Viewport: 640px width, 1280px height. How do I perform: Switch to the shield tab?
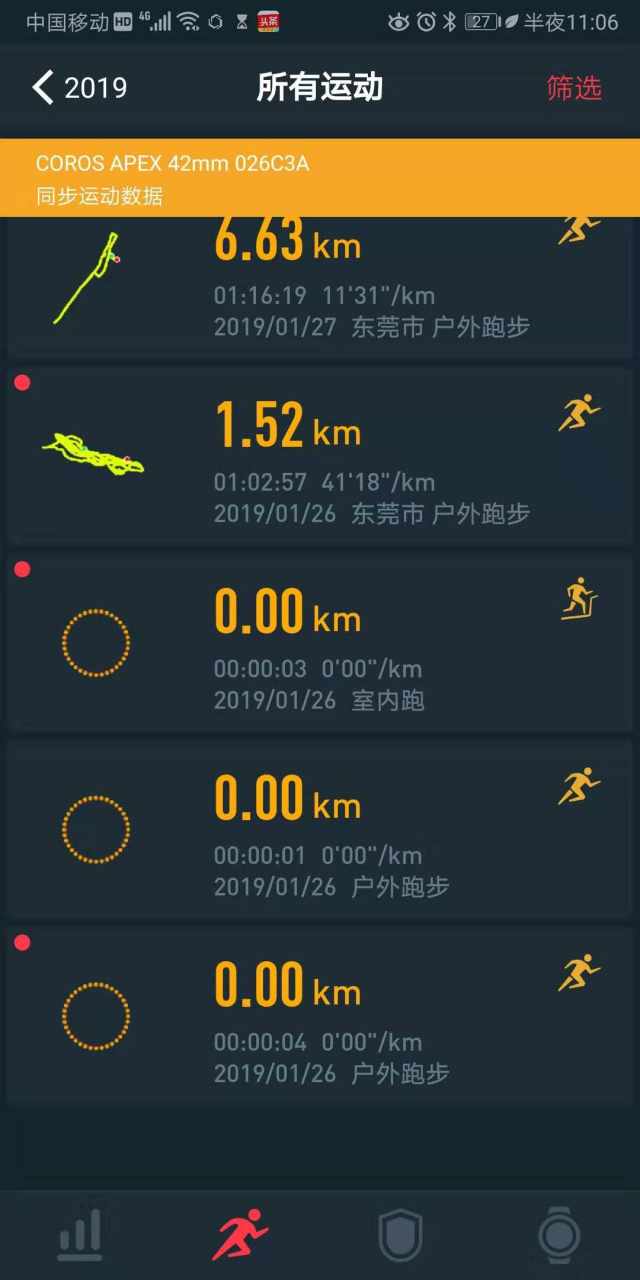[400, 1235]
